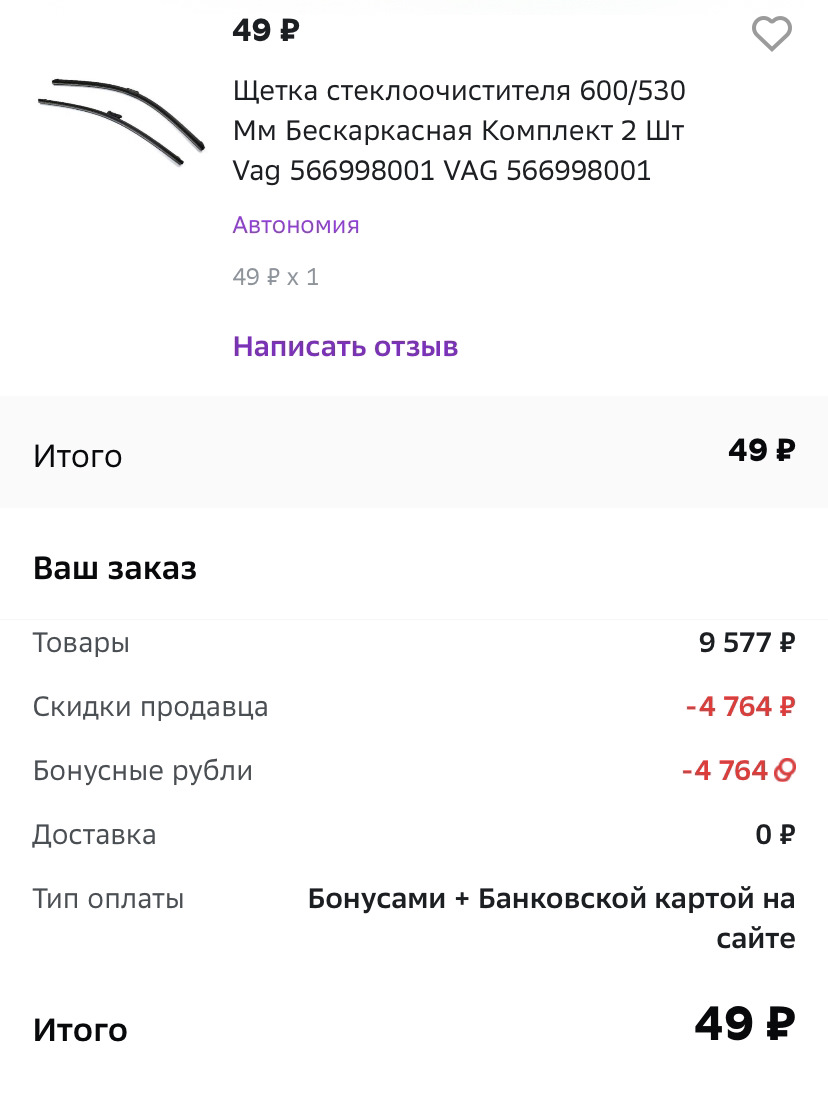Click the Товары row showing 9 577 ₽
Screen dimensions: 828x1101
[x=414, y=643]
